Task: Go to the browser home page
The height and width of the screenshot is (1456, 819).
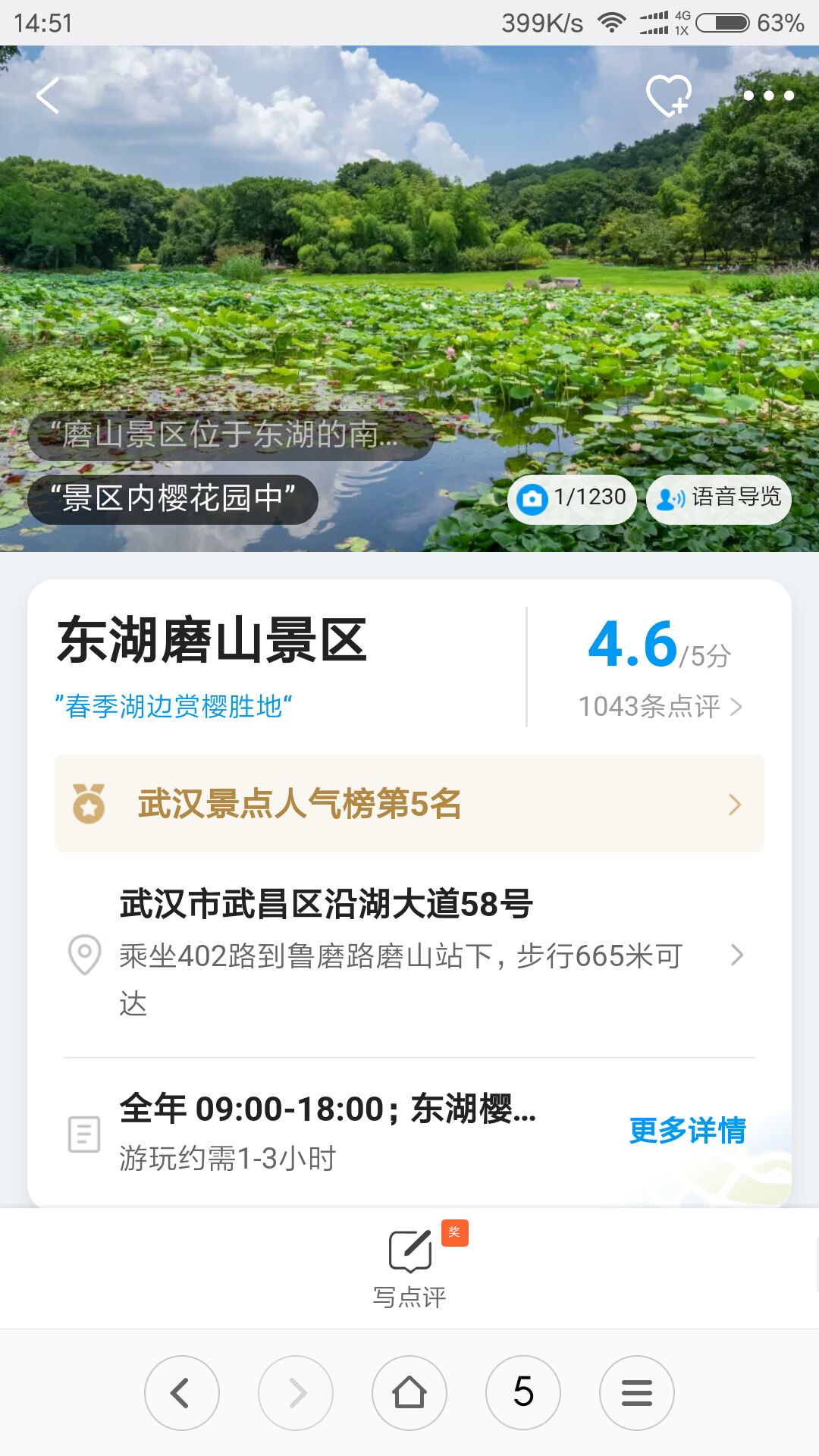Action: 409,1393
